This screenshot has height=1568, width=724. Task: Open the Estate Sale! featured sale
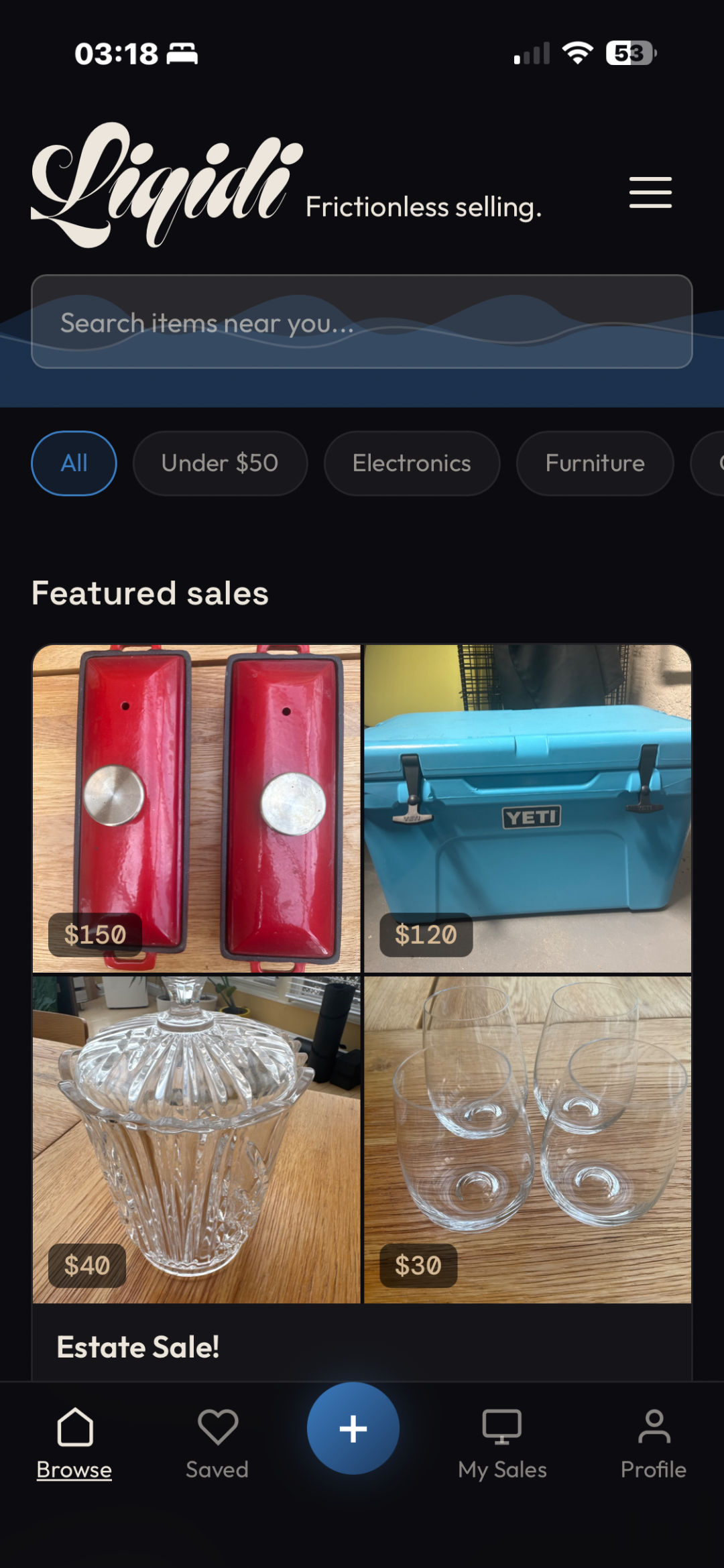click(x=138, y=1347)
